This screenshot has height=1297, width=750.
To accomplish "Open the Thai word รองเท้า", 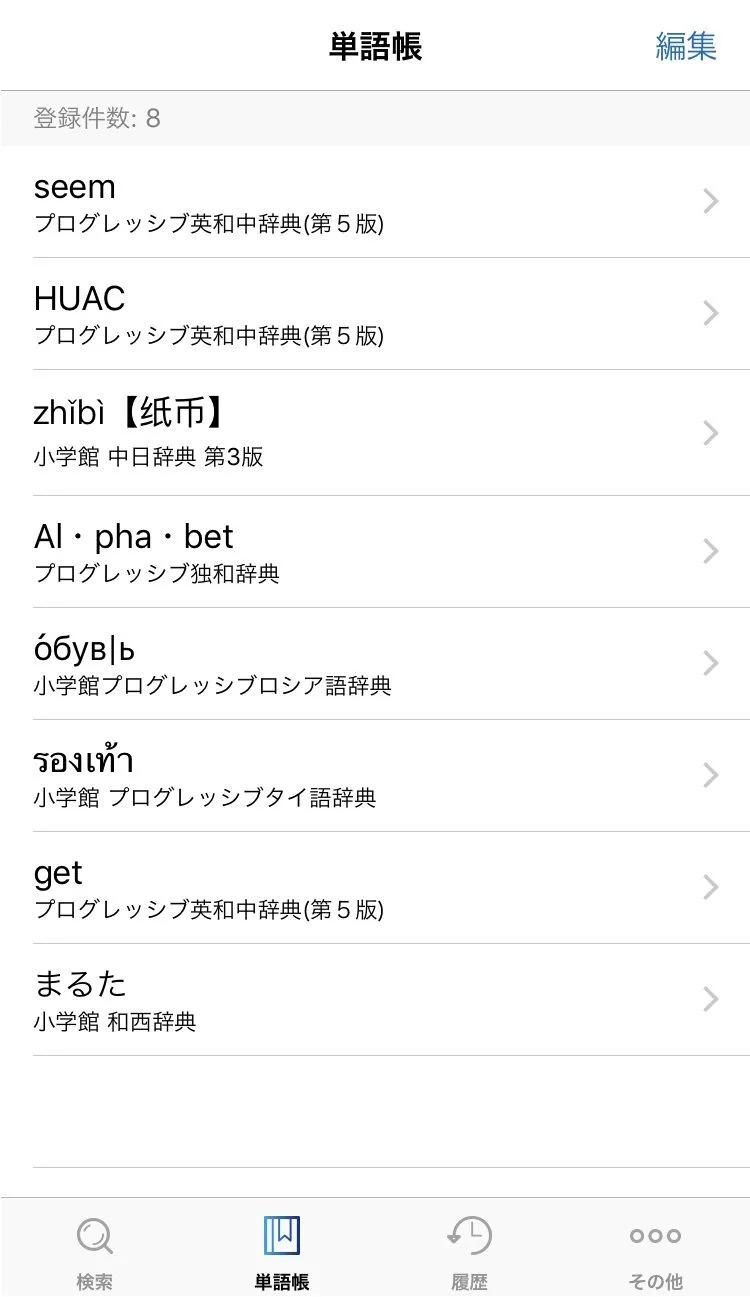I will pos(375,776).
